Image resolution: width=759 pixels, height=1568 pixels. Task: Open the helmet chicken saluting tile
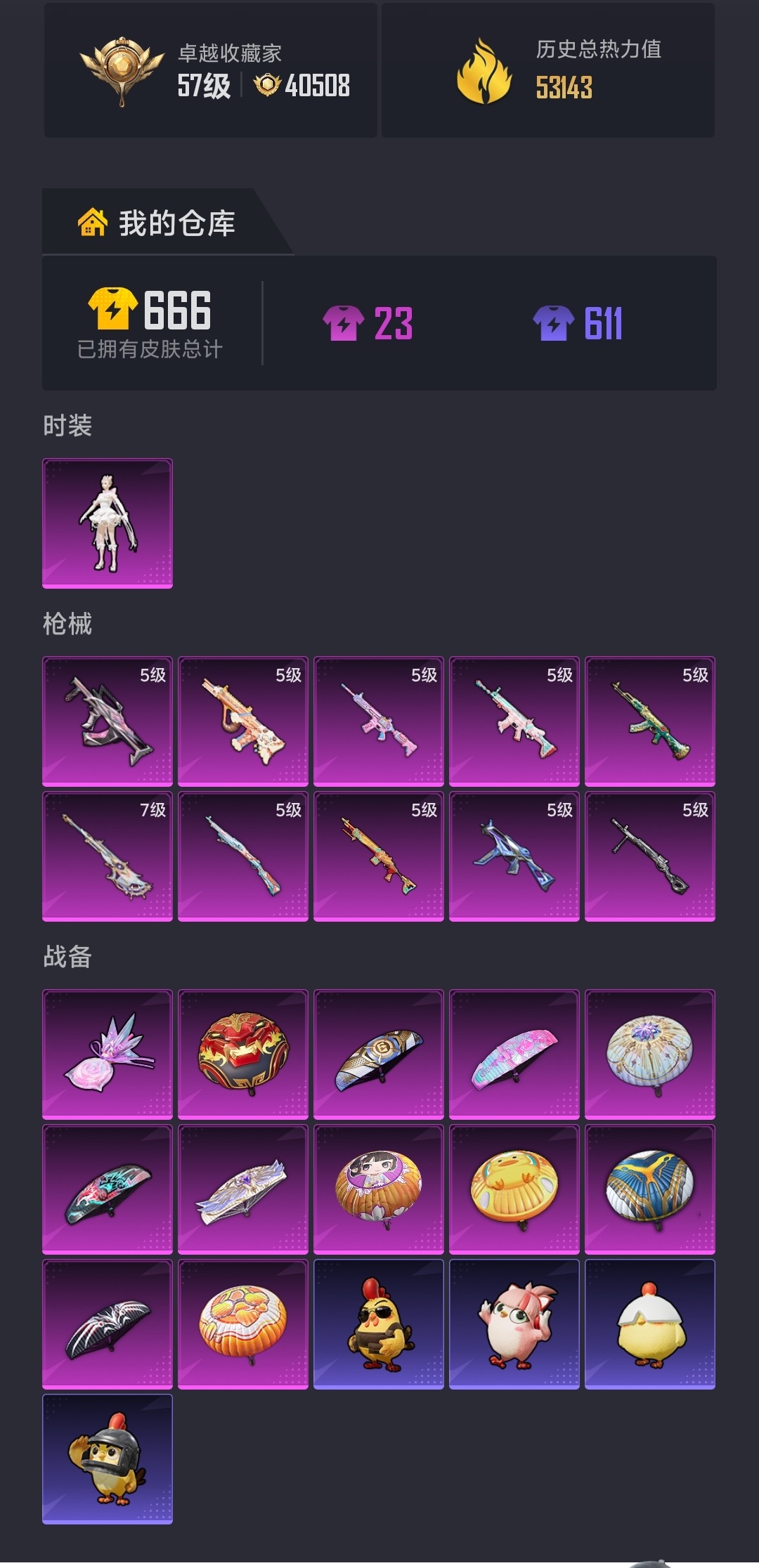click(108, 1458)
